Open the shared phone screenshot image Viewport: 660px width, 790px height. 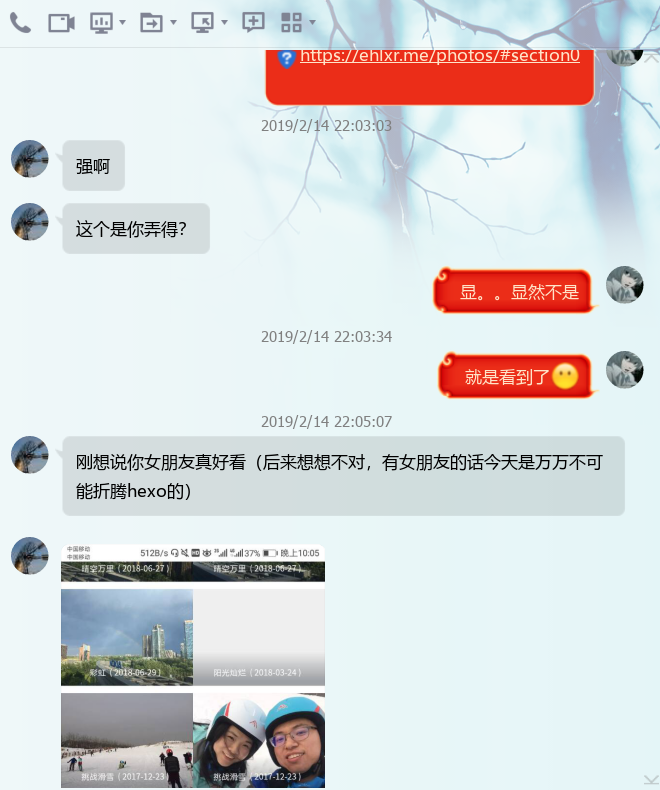pyautogui.click(x=193, y=665)
